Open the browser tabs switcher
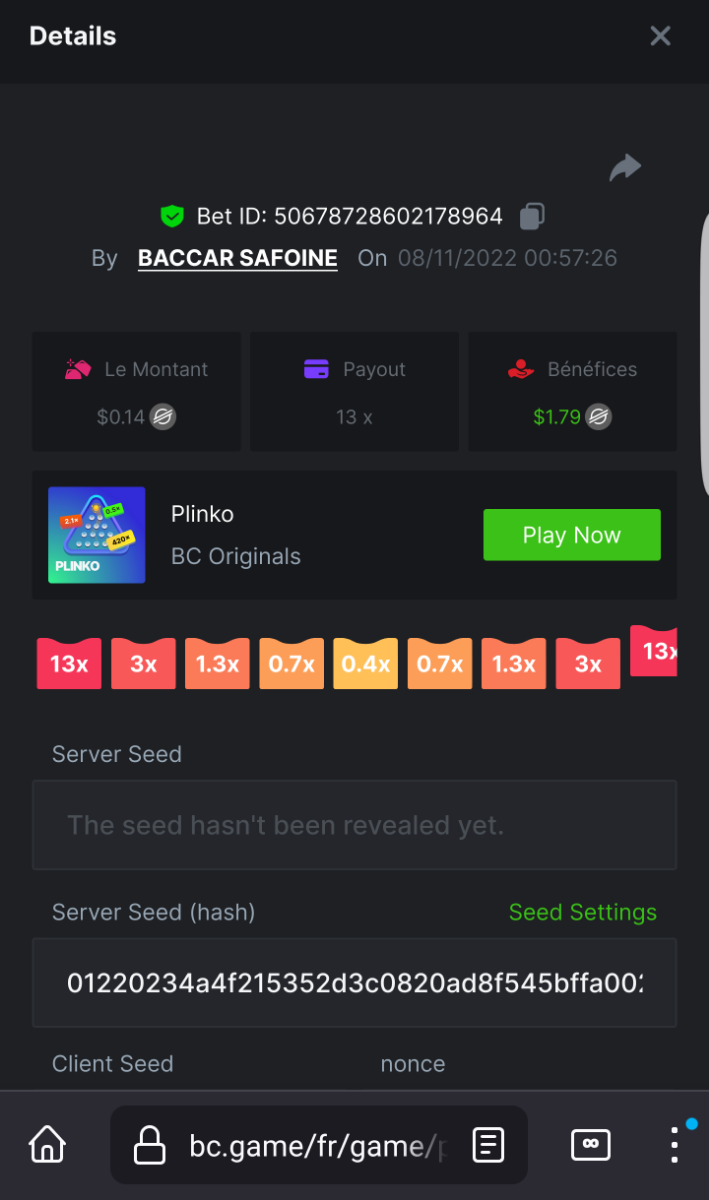Image resolution: width=709 pixels, height=1200 pixels. pos(590,1144)
